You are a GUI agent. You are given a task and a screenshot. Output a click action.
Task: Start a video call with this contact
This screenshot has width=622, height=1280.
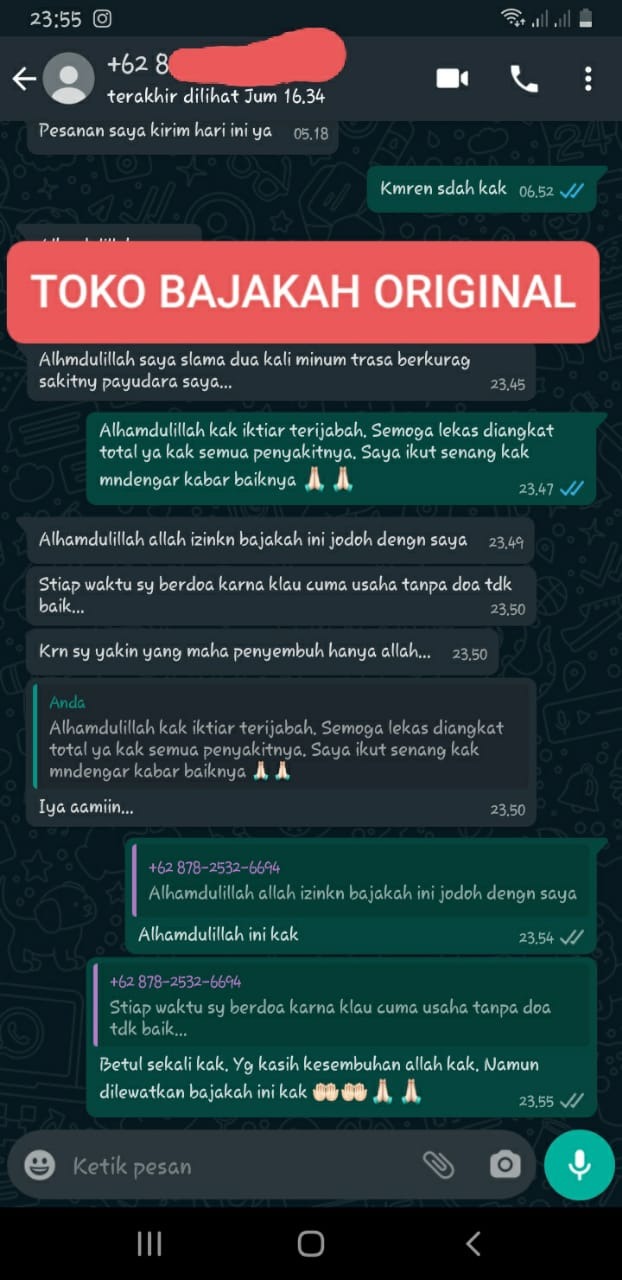pyautogui.click(x=452, y=79)
